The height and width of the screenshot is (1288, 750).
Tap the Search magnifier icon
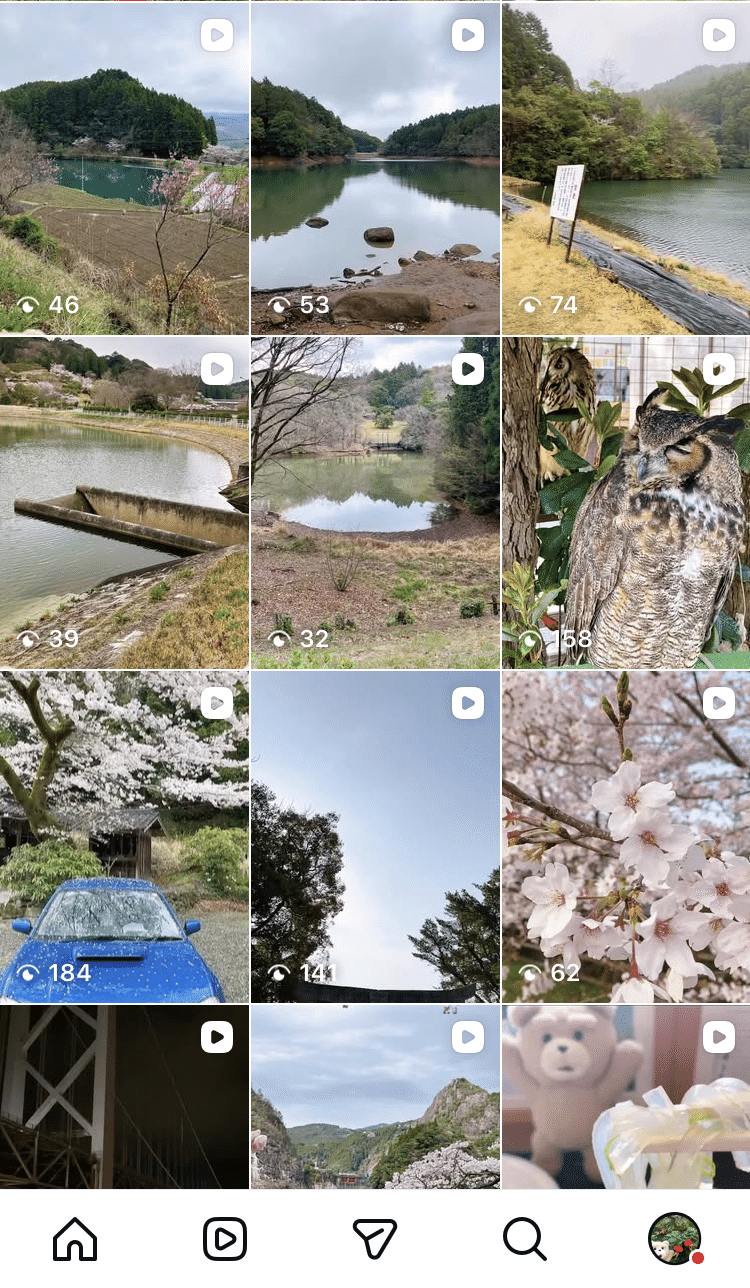click(524, 1238)
